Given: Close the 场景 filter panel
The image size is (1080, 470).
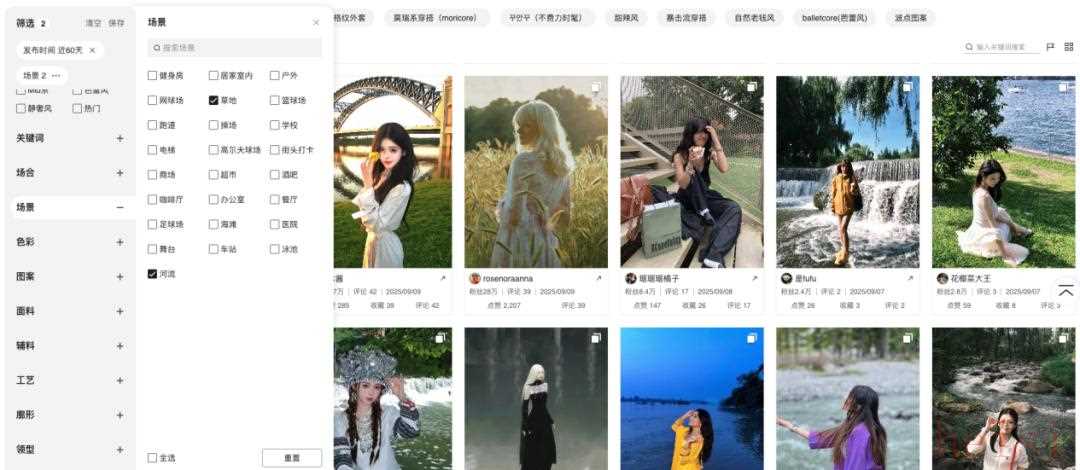Looking at the screenshot, I should [316, 22].
